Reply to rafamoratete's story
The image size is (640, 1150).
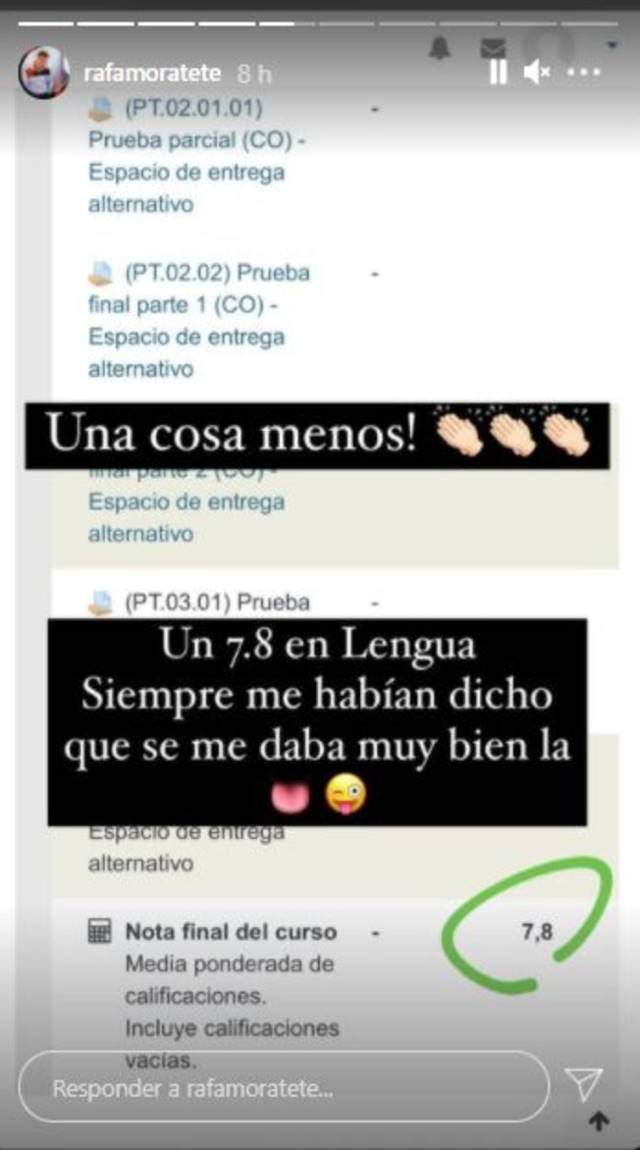[x=283, y=1086]
